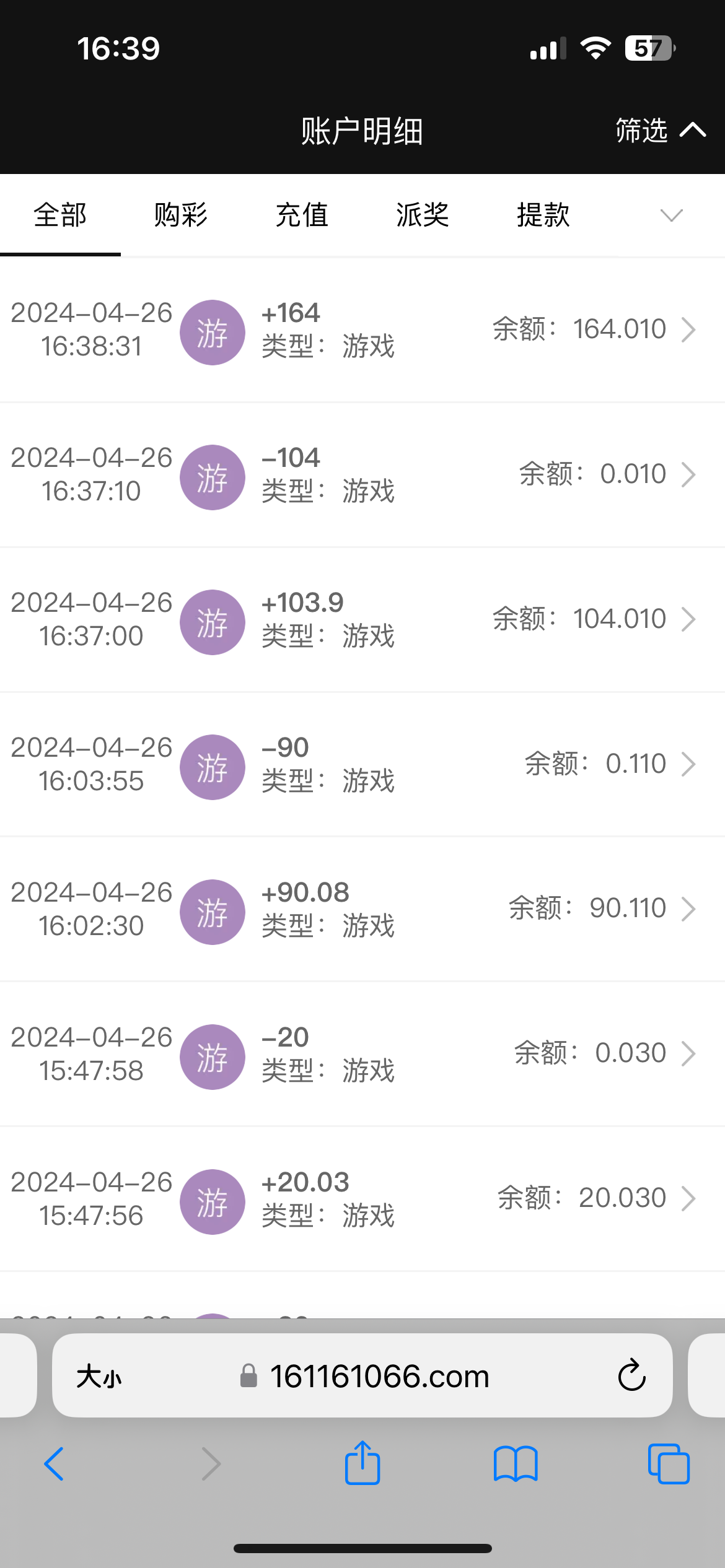View details of the +90.08 transaction
Image resolution: width=725 pixels, height=1568 pixels.
(362, 910)
